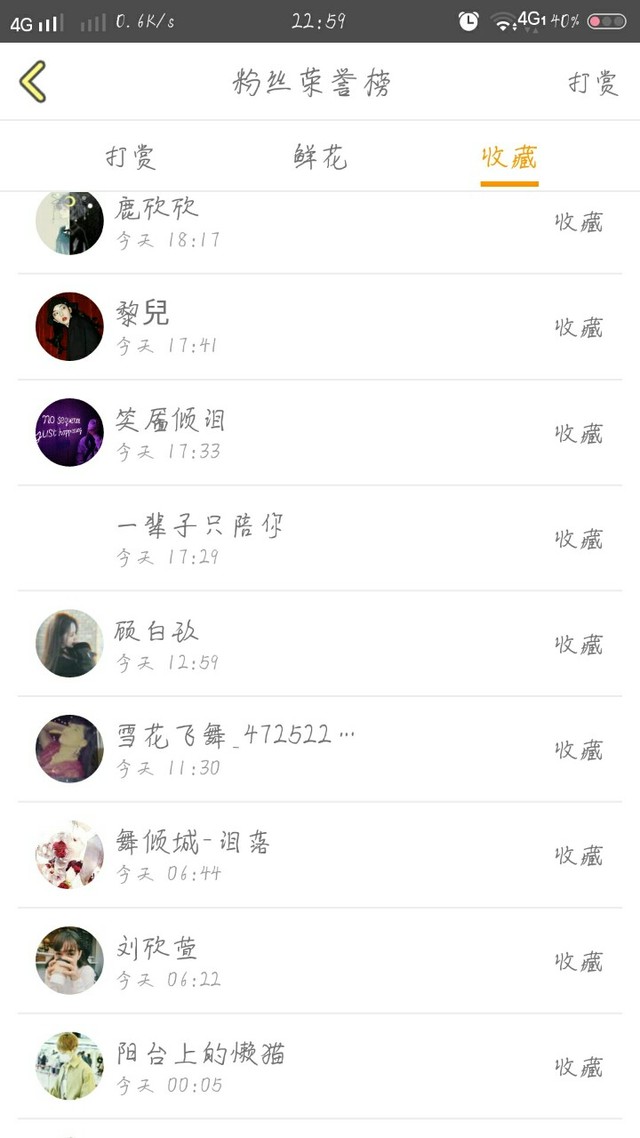Open the 雪花飞舞_472522 row

coord(320,749)
